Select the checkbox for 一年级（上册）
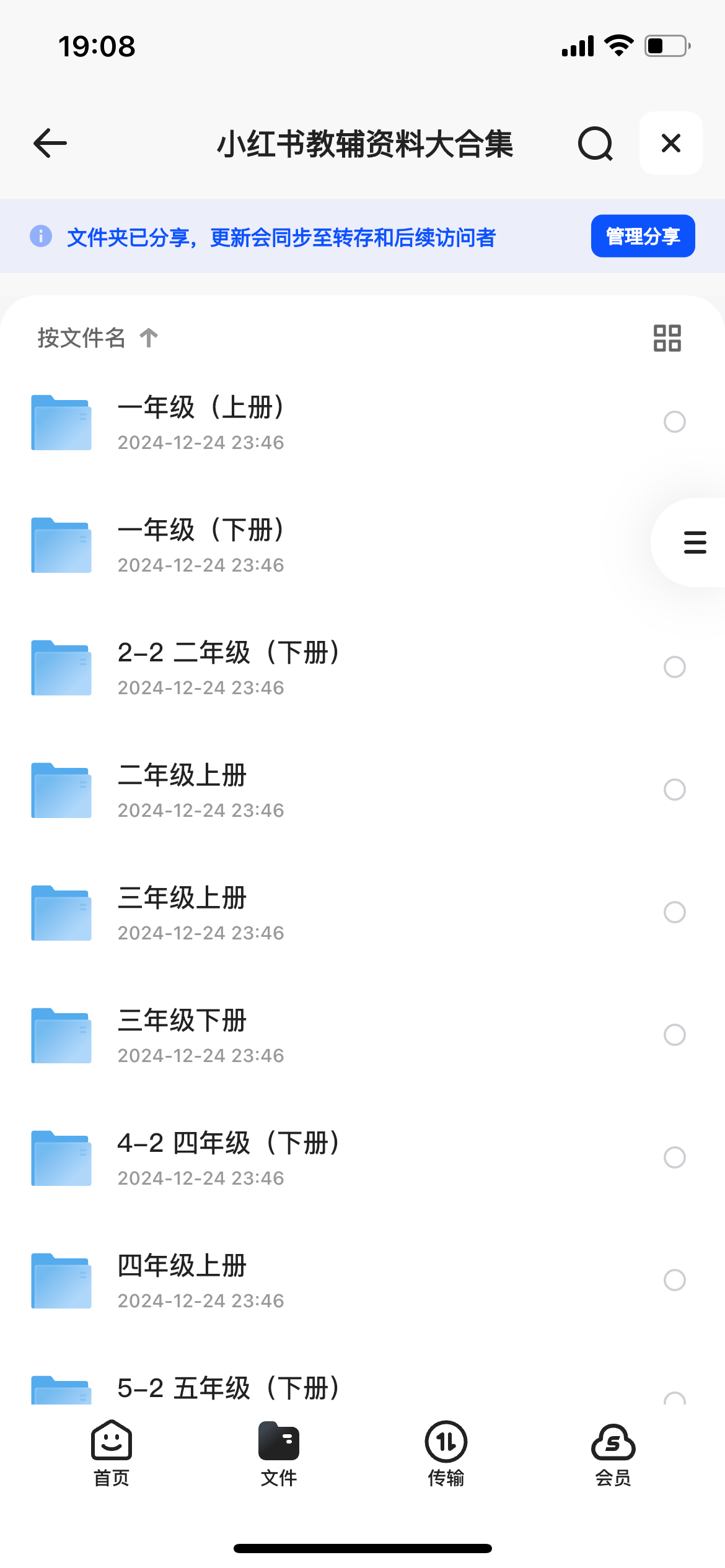 coord(674,422)
